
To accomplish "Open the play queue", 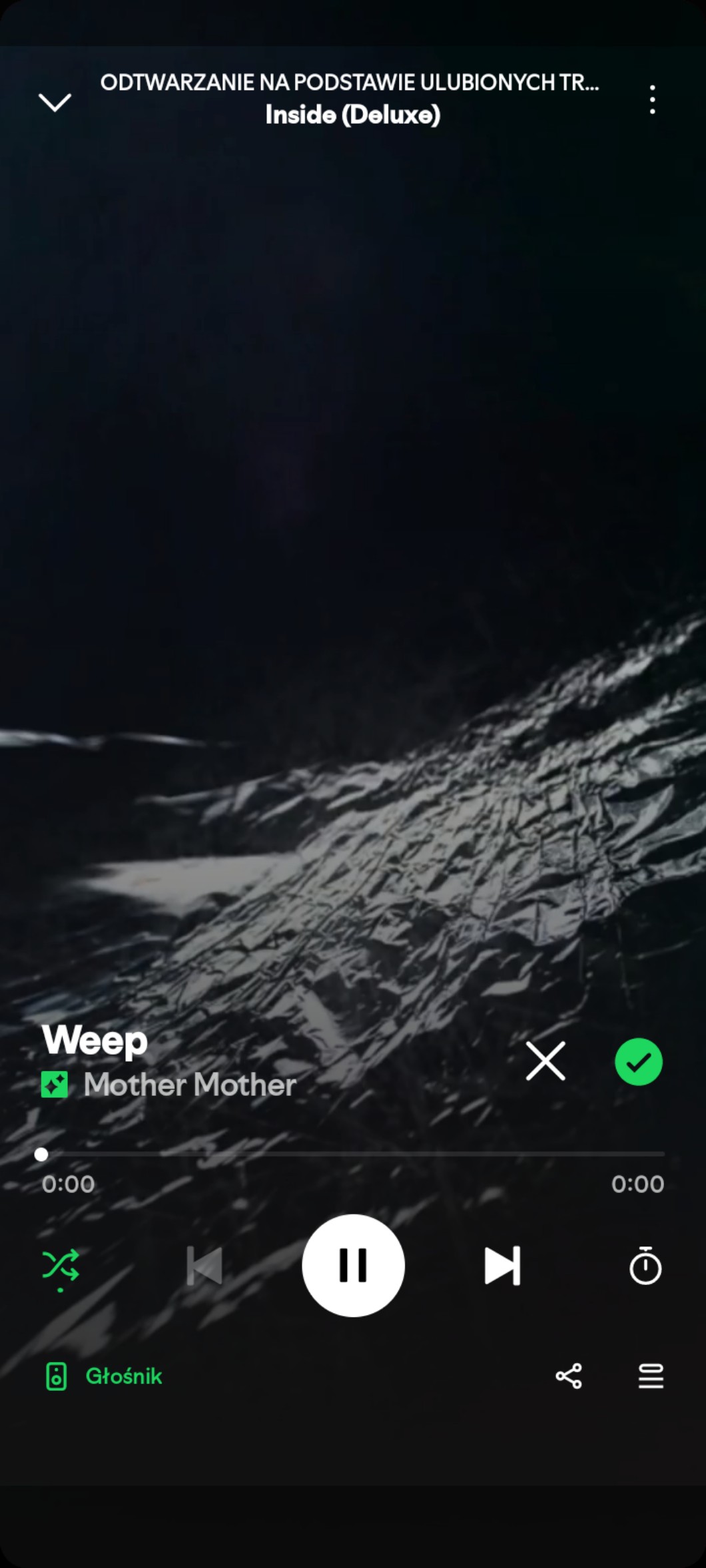I will (651, 1376).
